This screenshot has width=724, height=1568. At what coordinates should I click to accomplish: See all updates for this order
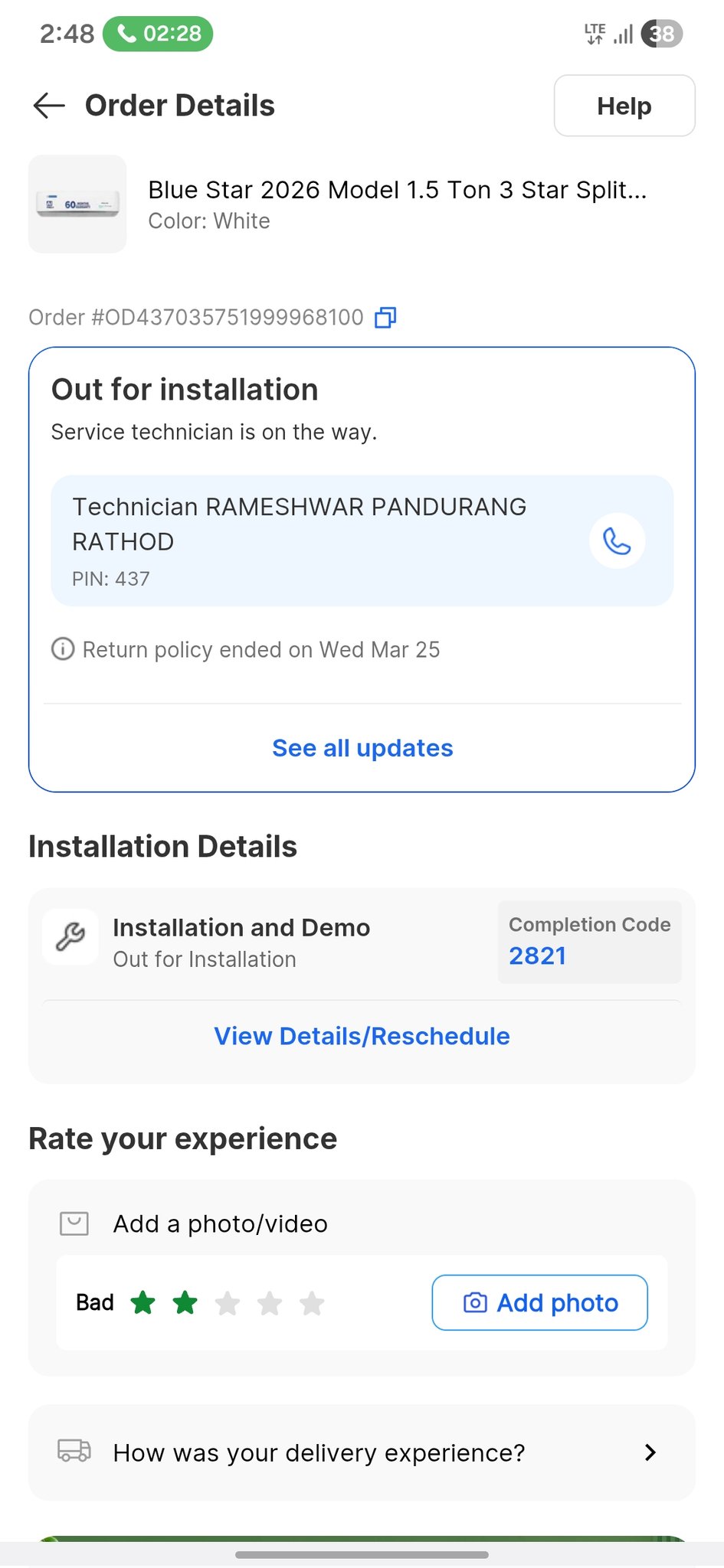[362, 748]
